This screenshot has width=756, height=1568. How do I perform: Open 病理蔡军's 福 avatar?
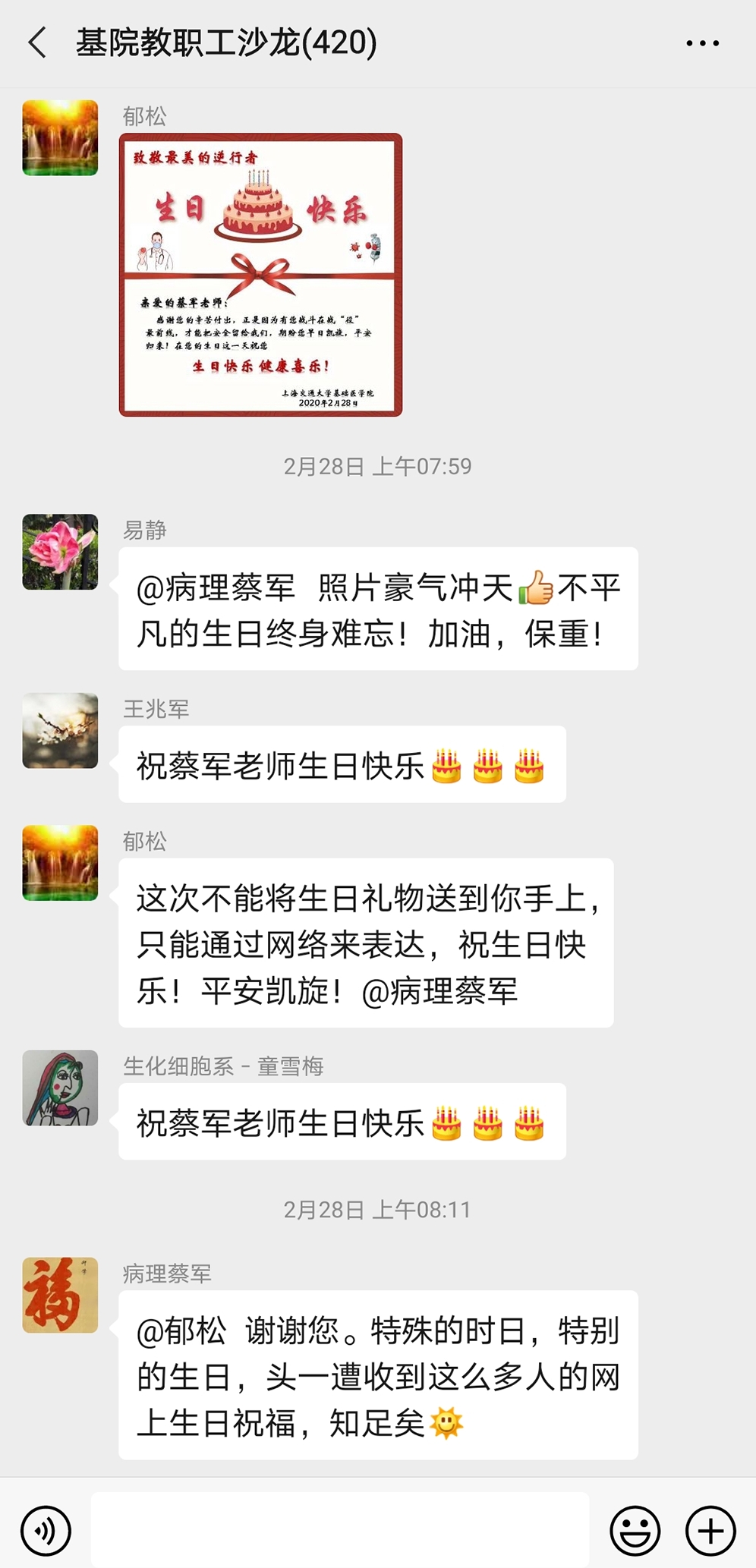click(60, 1295)
